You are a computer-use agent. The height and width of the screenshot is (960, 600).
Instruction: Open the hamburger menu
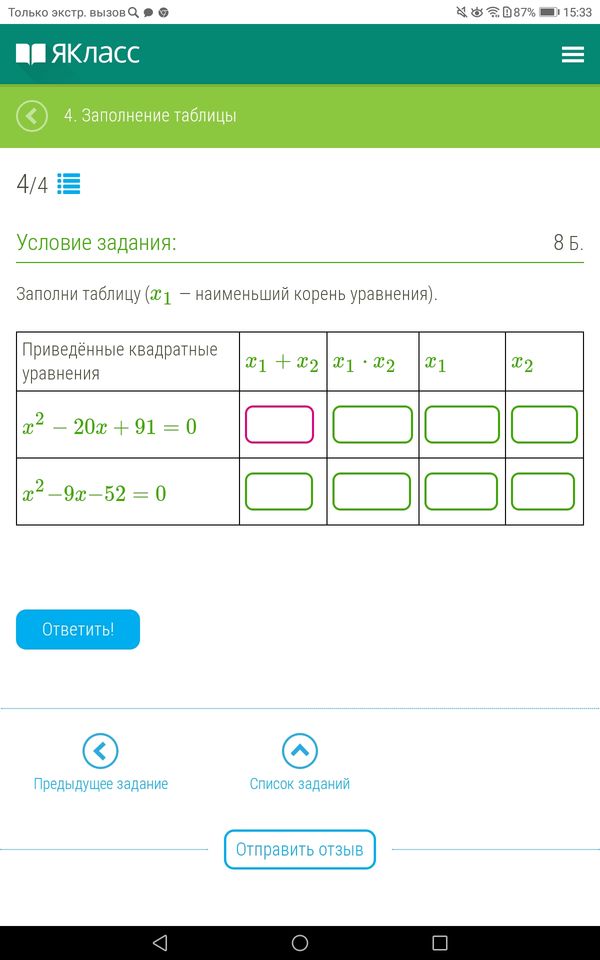point(572,55)
